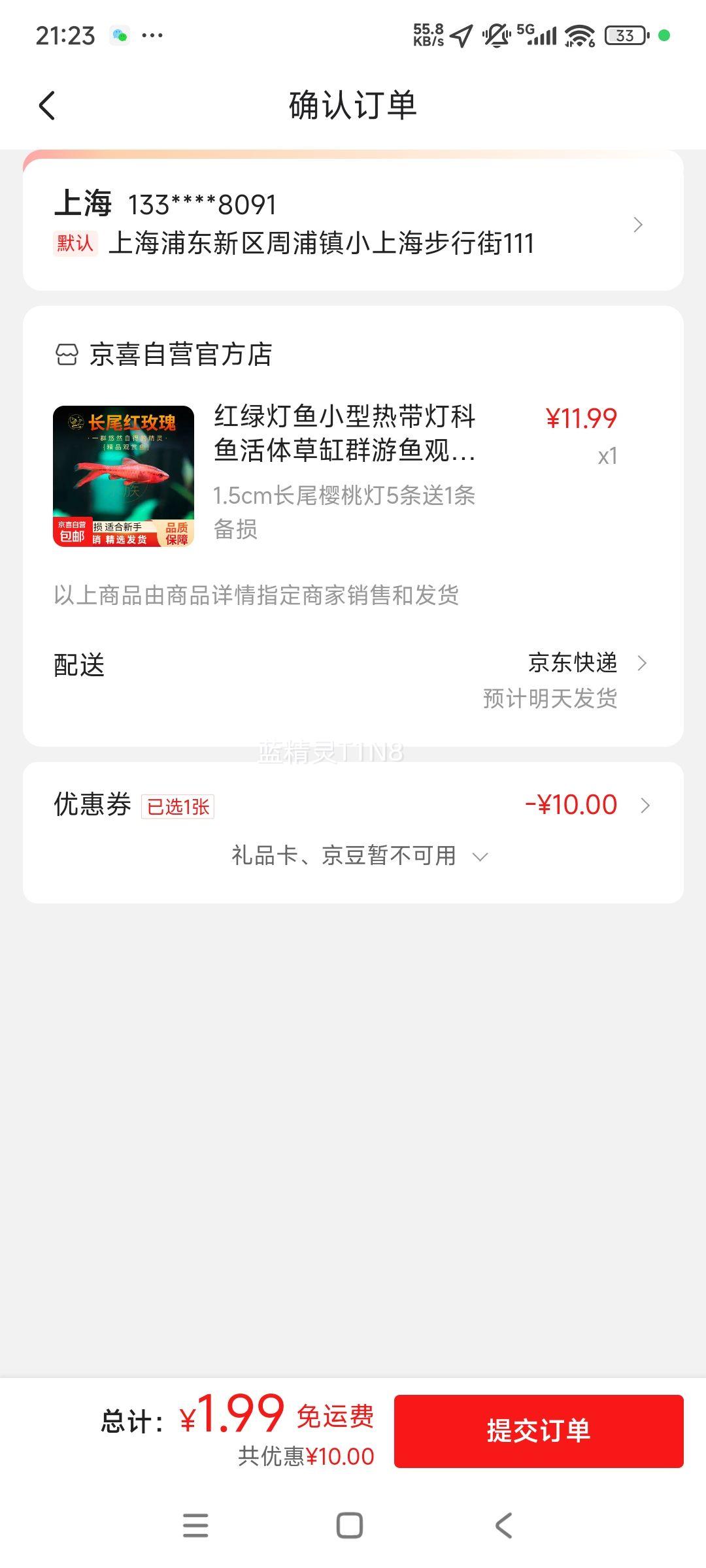Open the 优惠券 coupon selection
The width and height of the screenshot is (706, 1568).
(353, 805)
